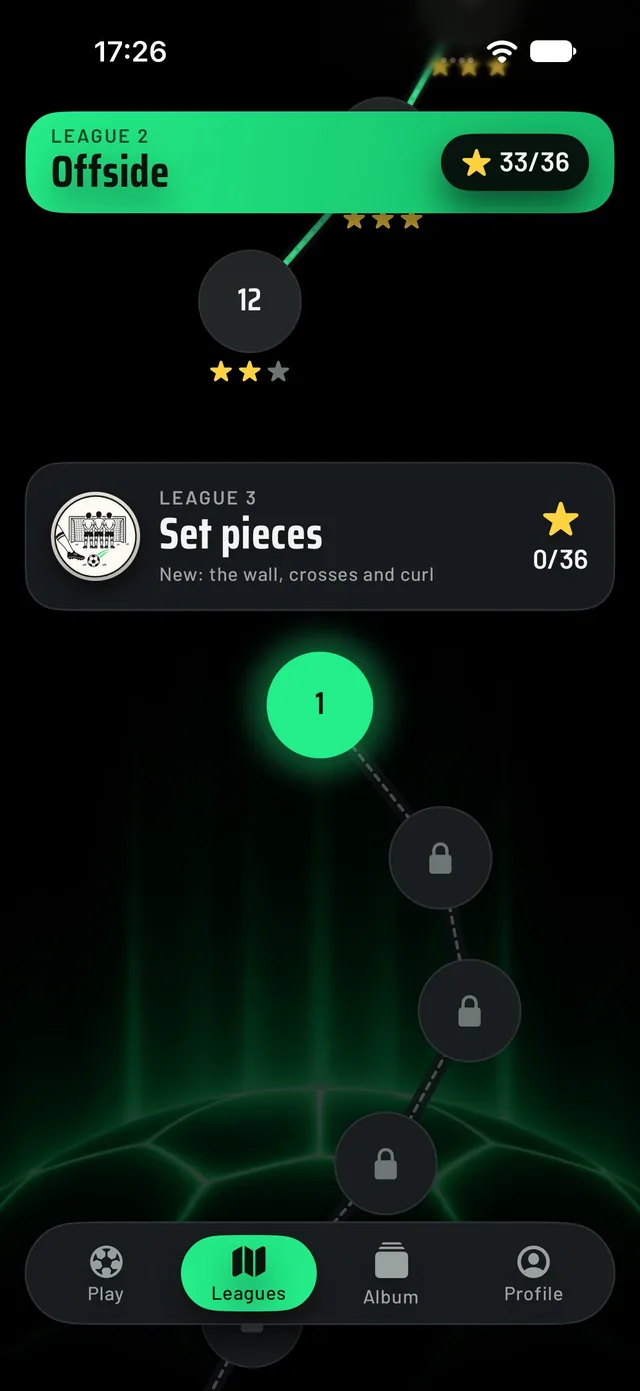Open the Profile tab
Screen dimensions: 640x1391
534,1274
